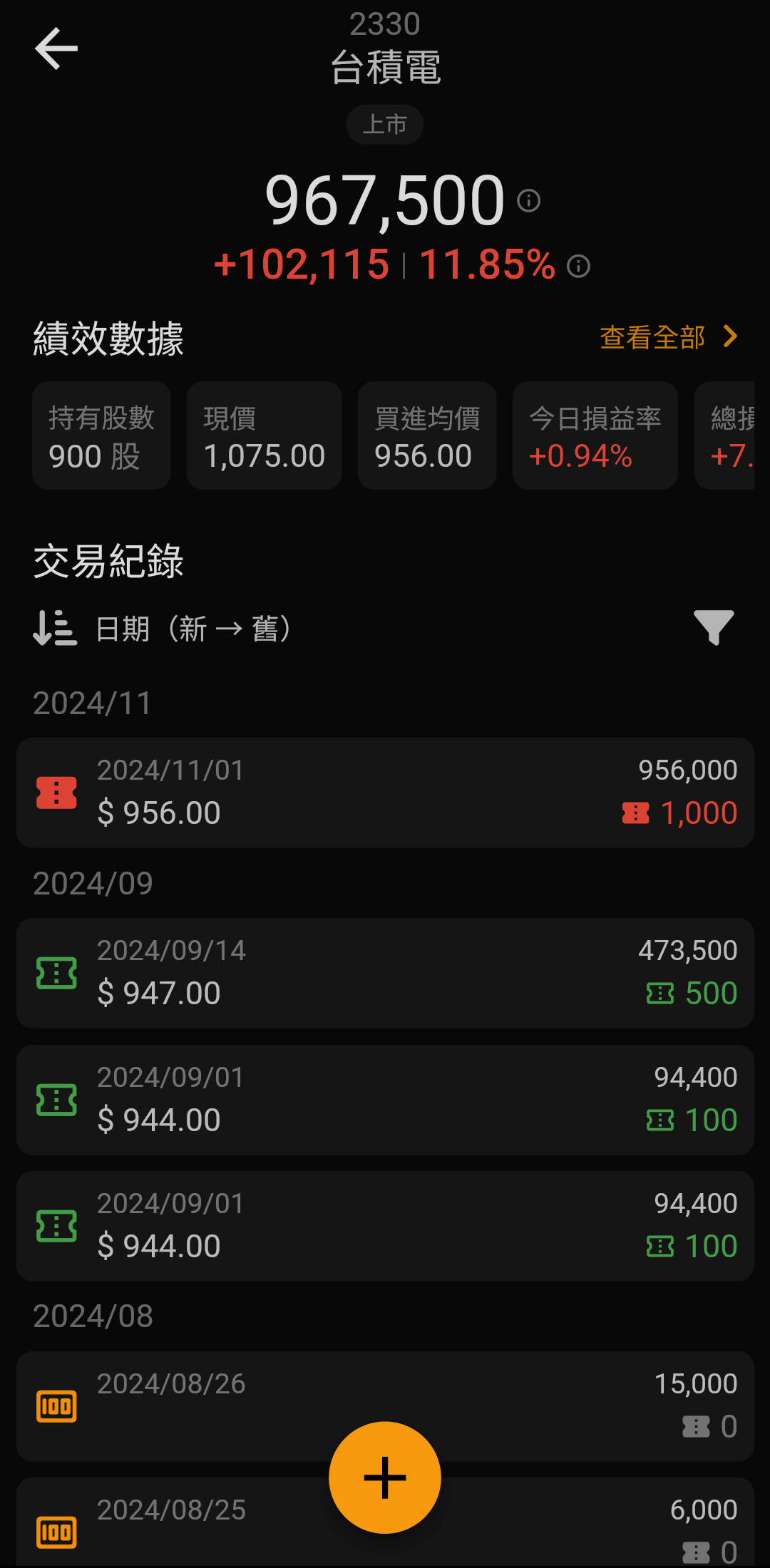Screen dimensions: 770x1568
Task: Tap the info icon beside 967,500
Action: pyautogui.click(x=528, y=201)
